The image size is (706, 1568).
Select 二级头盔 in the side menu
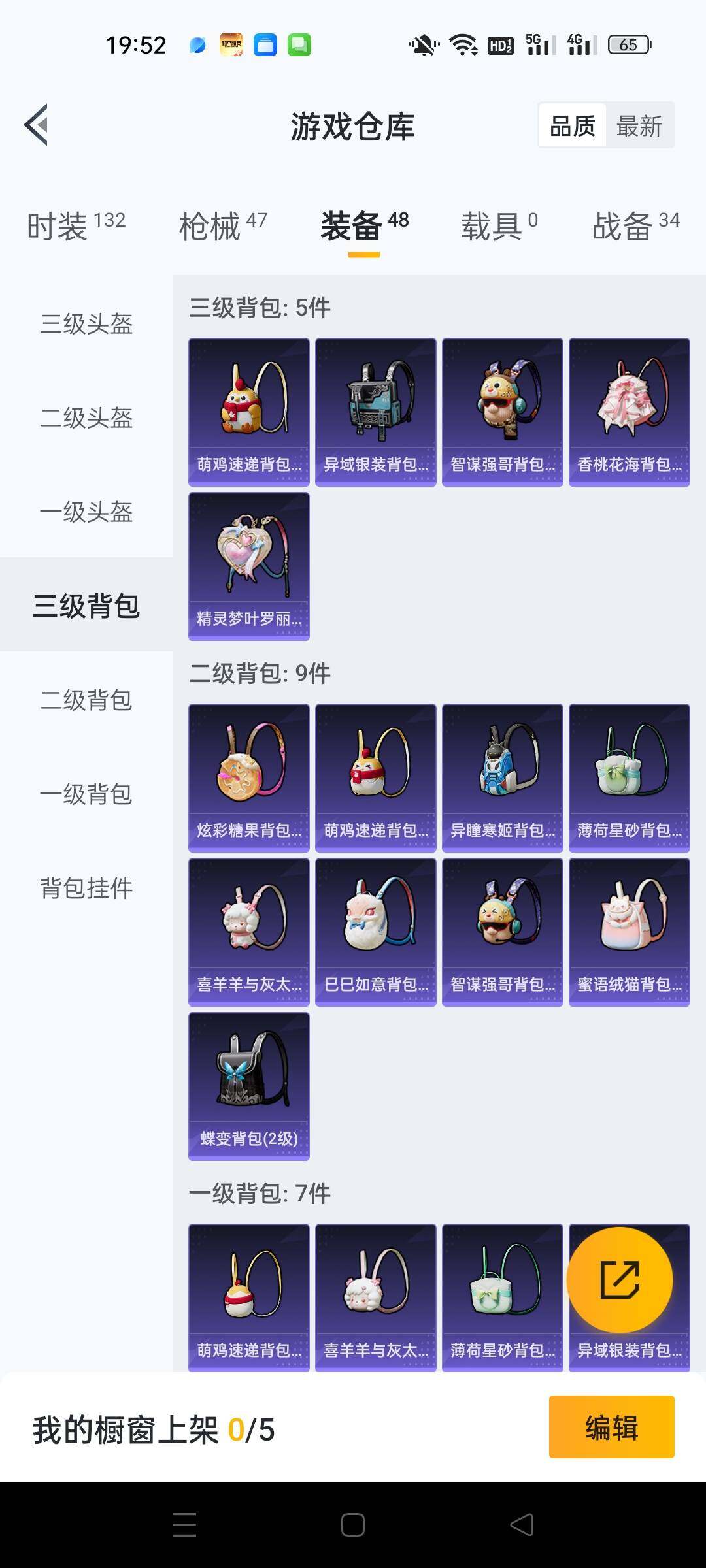pyautogui.click(x=86, y=418)
